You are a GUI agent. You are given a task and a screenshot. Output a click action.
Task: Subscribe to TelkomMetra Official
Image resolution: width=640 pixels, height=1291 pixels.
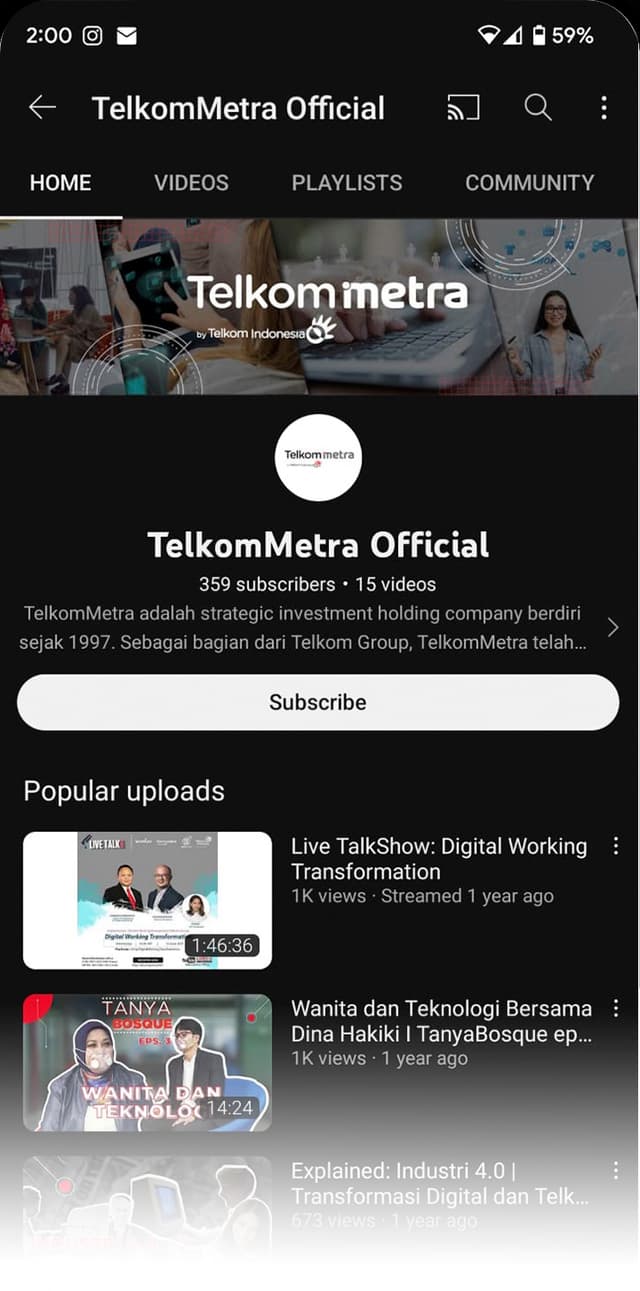(318, 702)
